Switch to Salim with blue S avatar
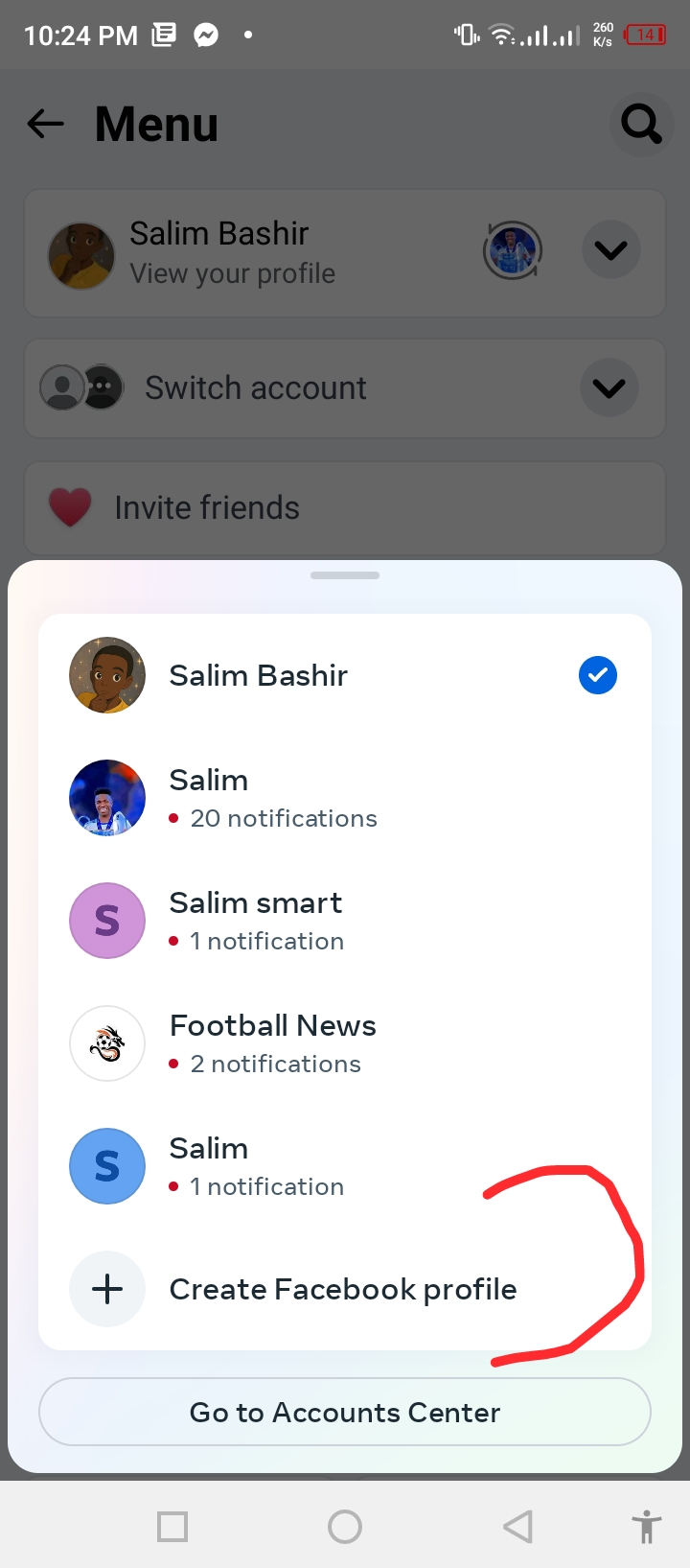Viewport: 690px width, 1568px height. point(345,1166)
